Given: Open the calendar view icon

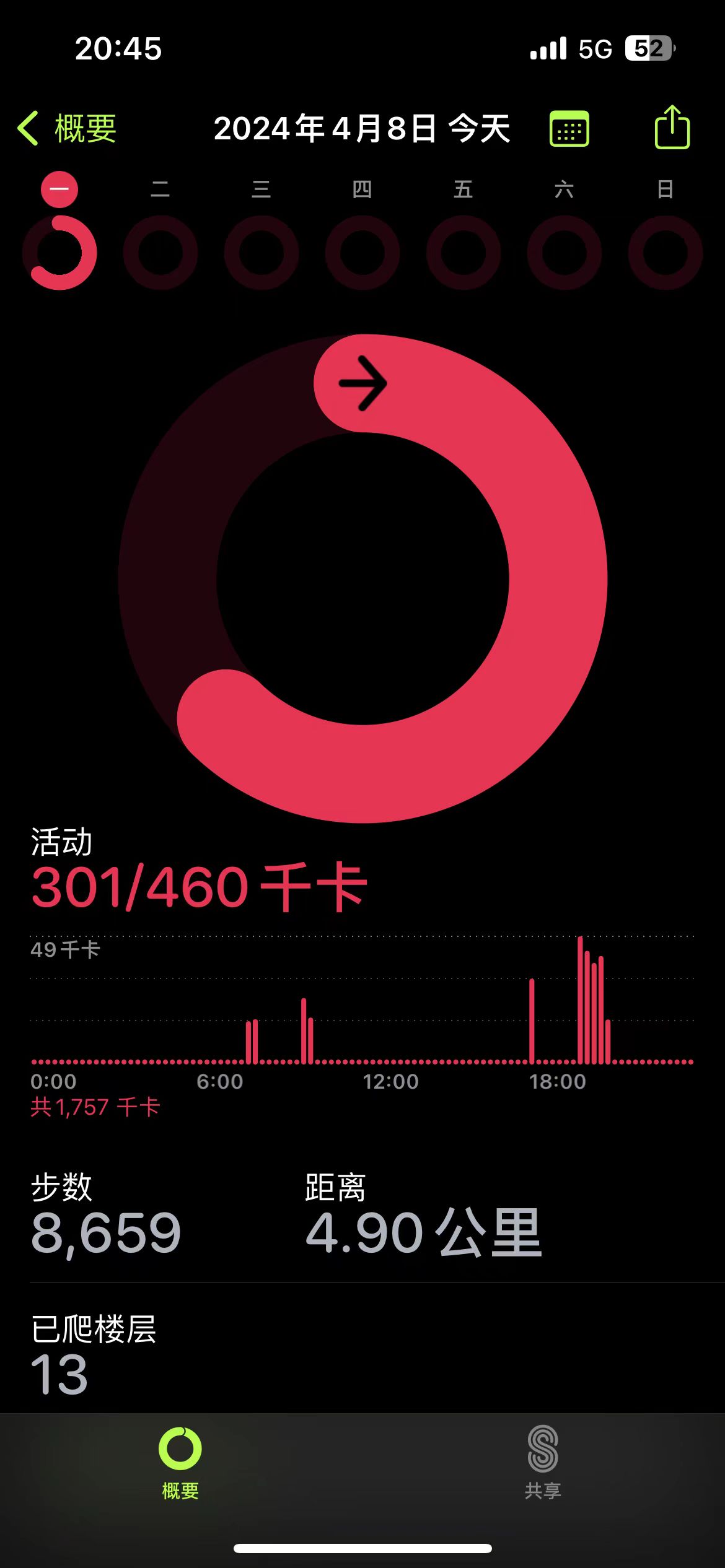Looking at the screenshot, I should (569, 129).
